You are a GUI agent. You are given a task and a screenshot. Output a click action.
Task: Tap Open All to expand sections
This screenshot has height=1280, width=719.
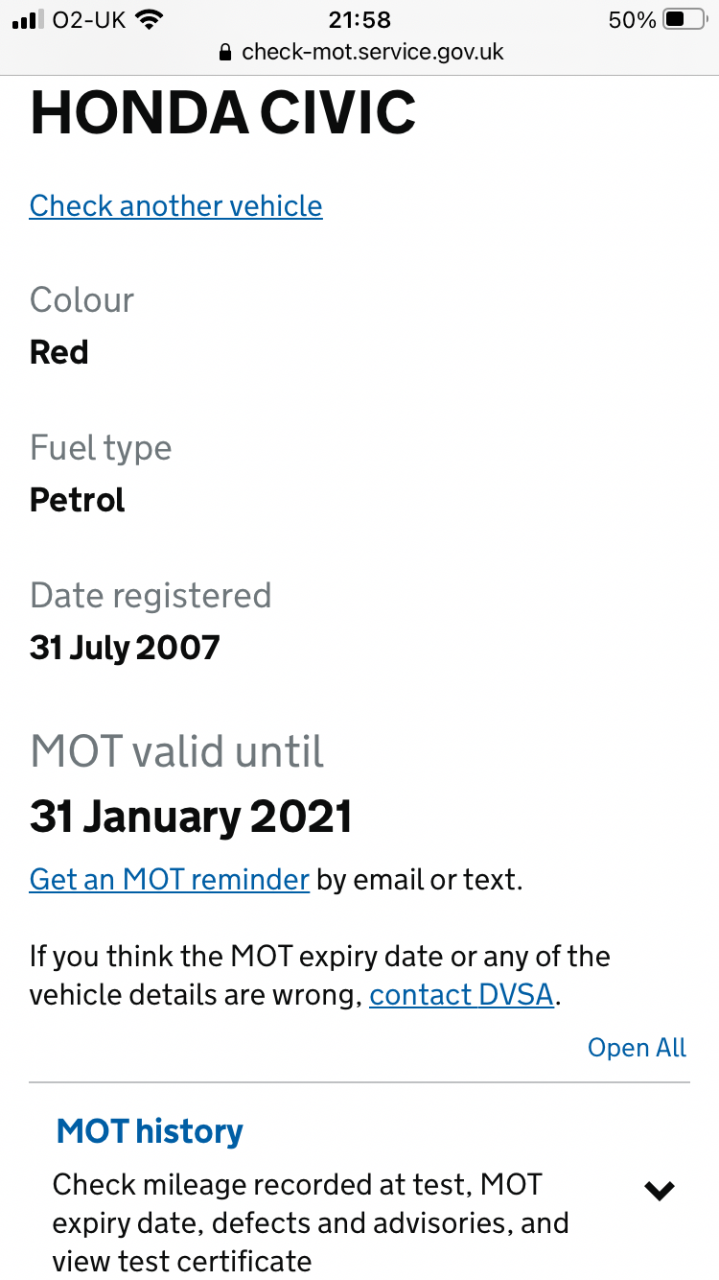coord(637,1047)
